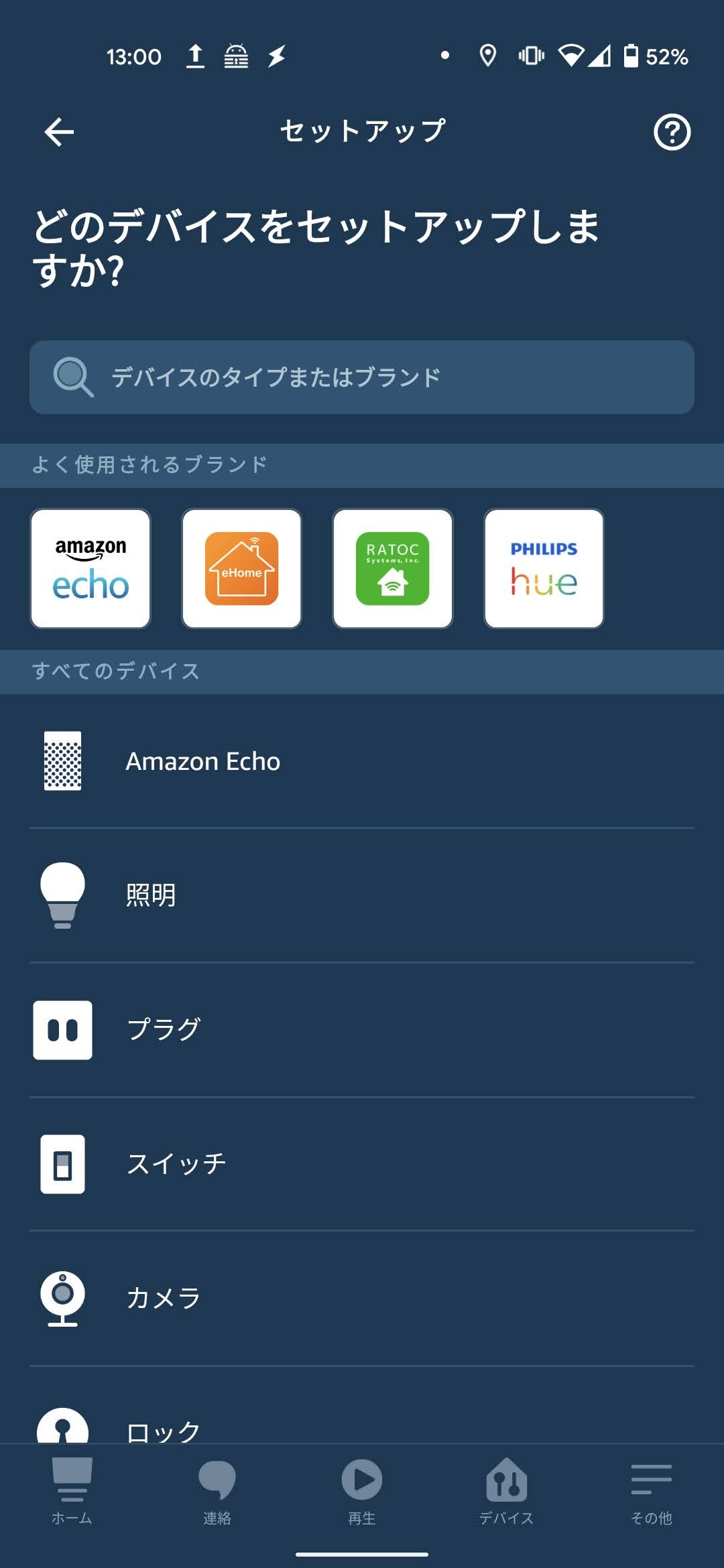
Task: Select the Philips Hue brand tile
Action: click(544, 569)
